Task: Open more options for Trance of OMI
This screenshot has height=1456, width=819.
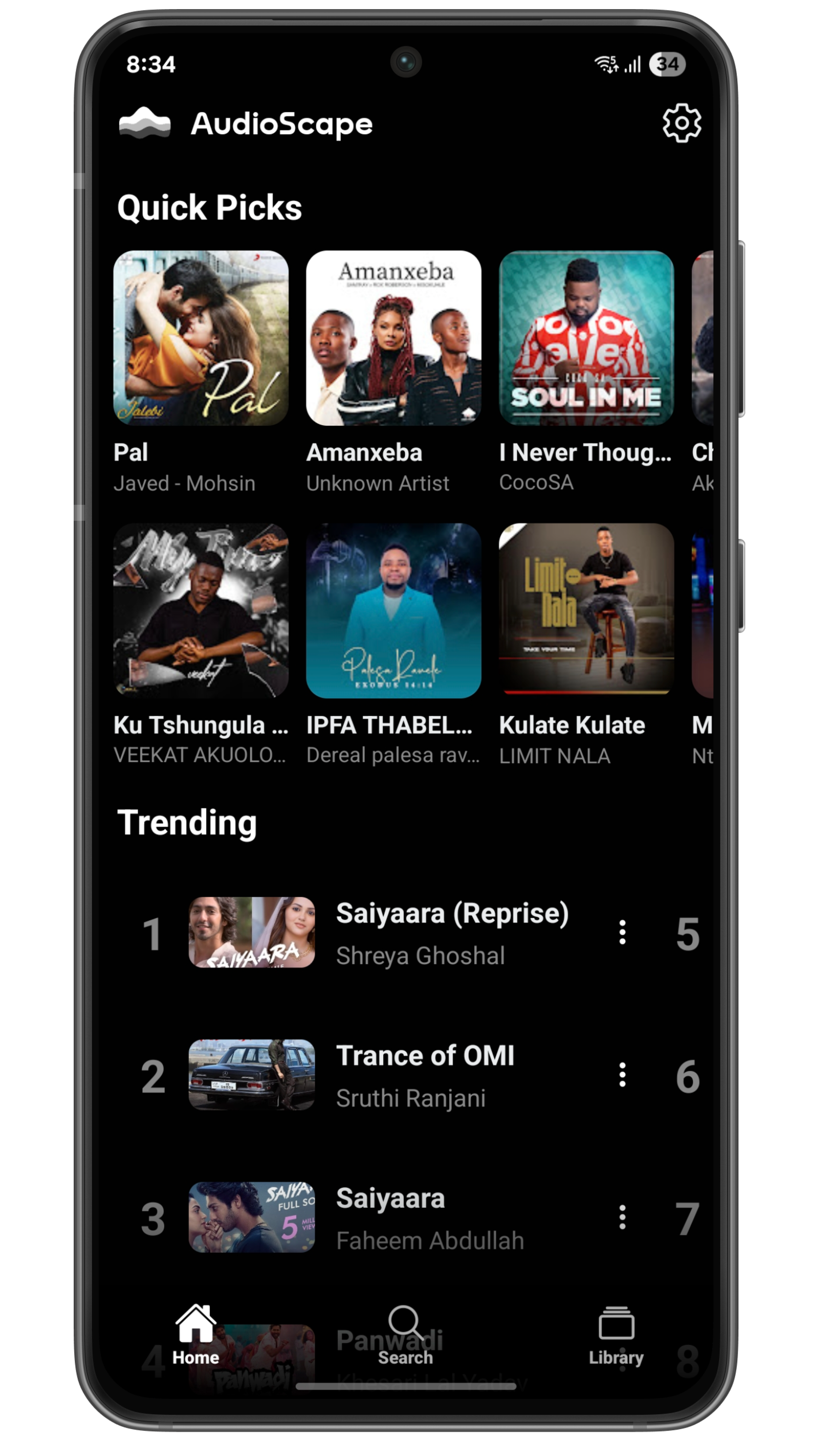Action: click(x=622, y=1075)
